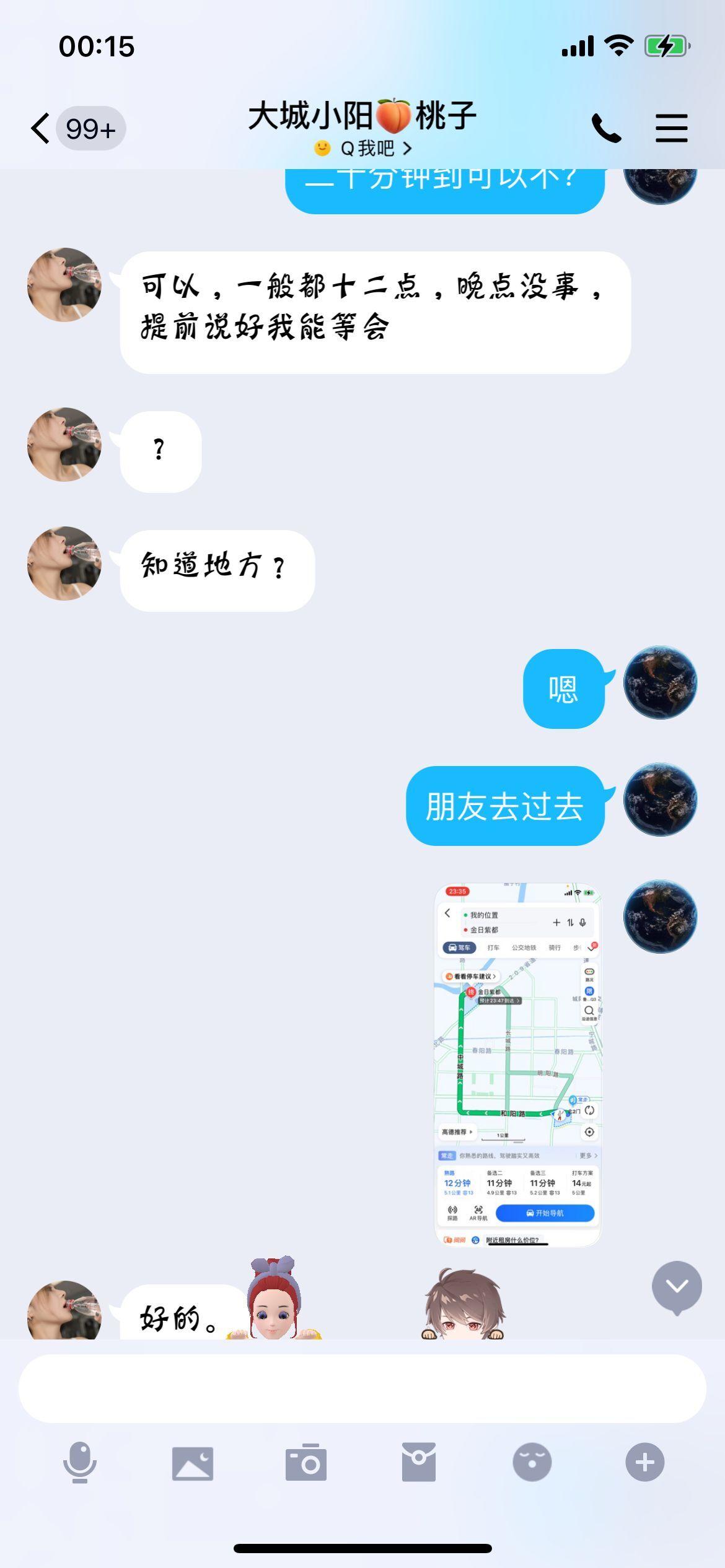
Task: Focus the message input field
Action: click(362, 1388)
